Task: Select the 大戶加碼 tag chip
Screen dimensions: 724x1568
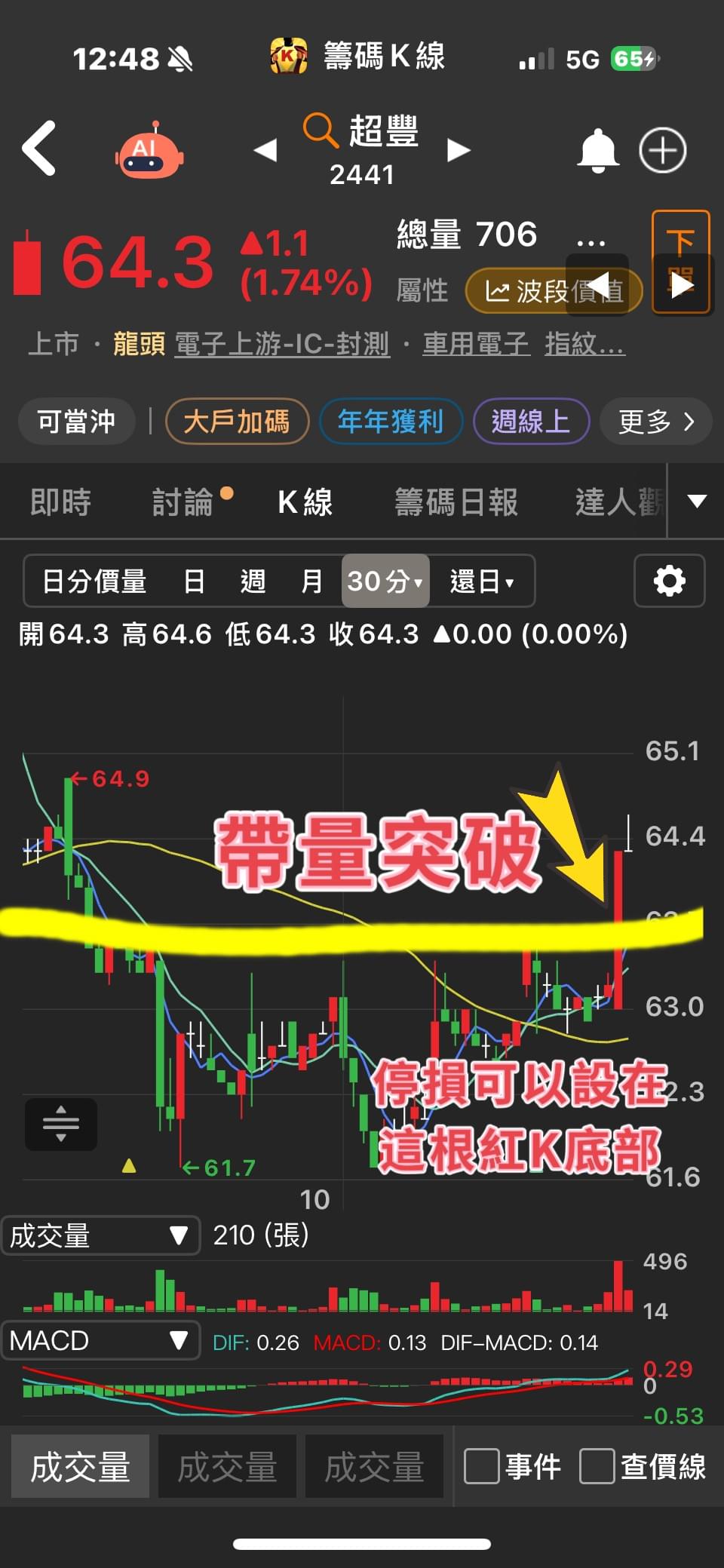Action: click(x=237, y=422)
